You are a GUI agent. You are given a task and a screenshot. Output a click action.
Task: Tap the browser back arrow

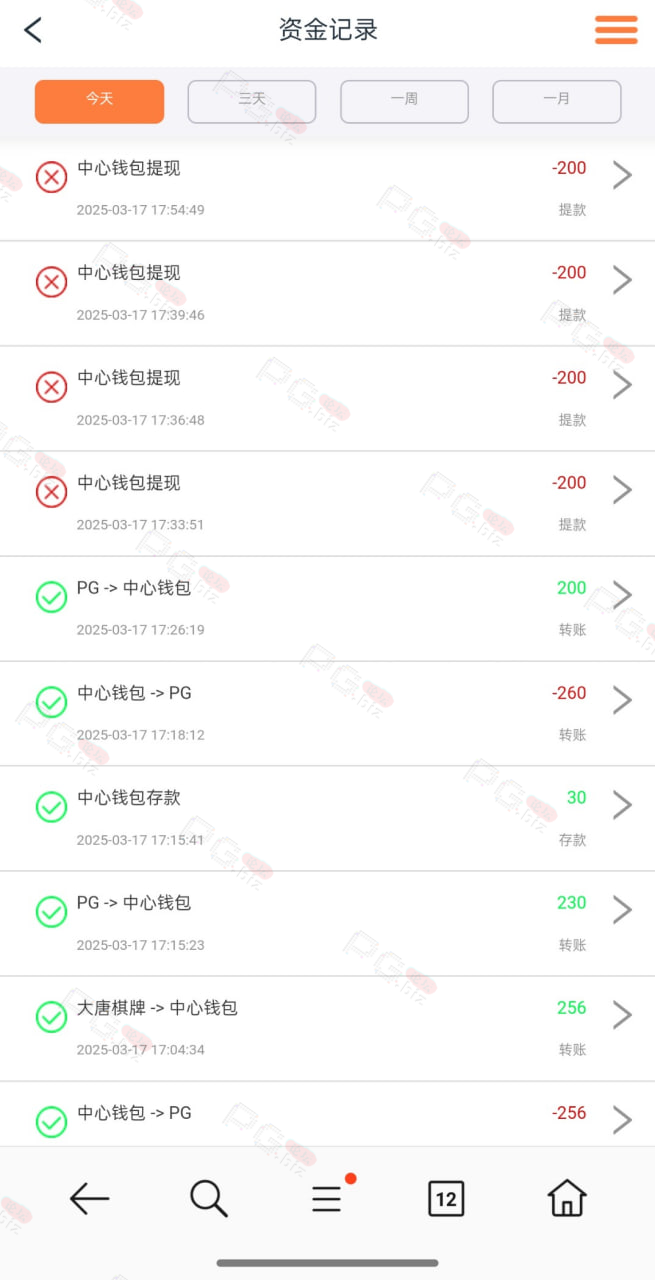point(89,1198)
